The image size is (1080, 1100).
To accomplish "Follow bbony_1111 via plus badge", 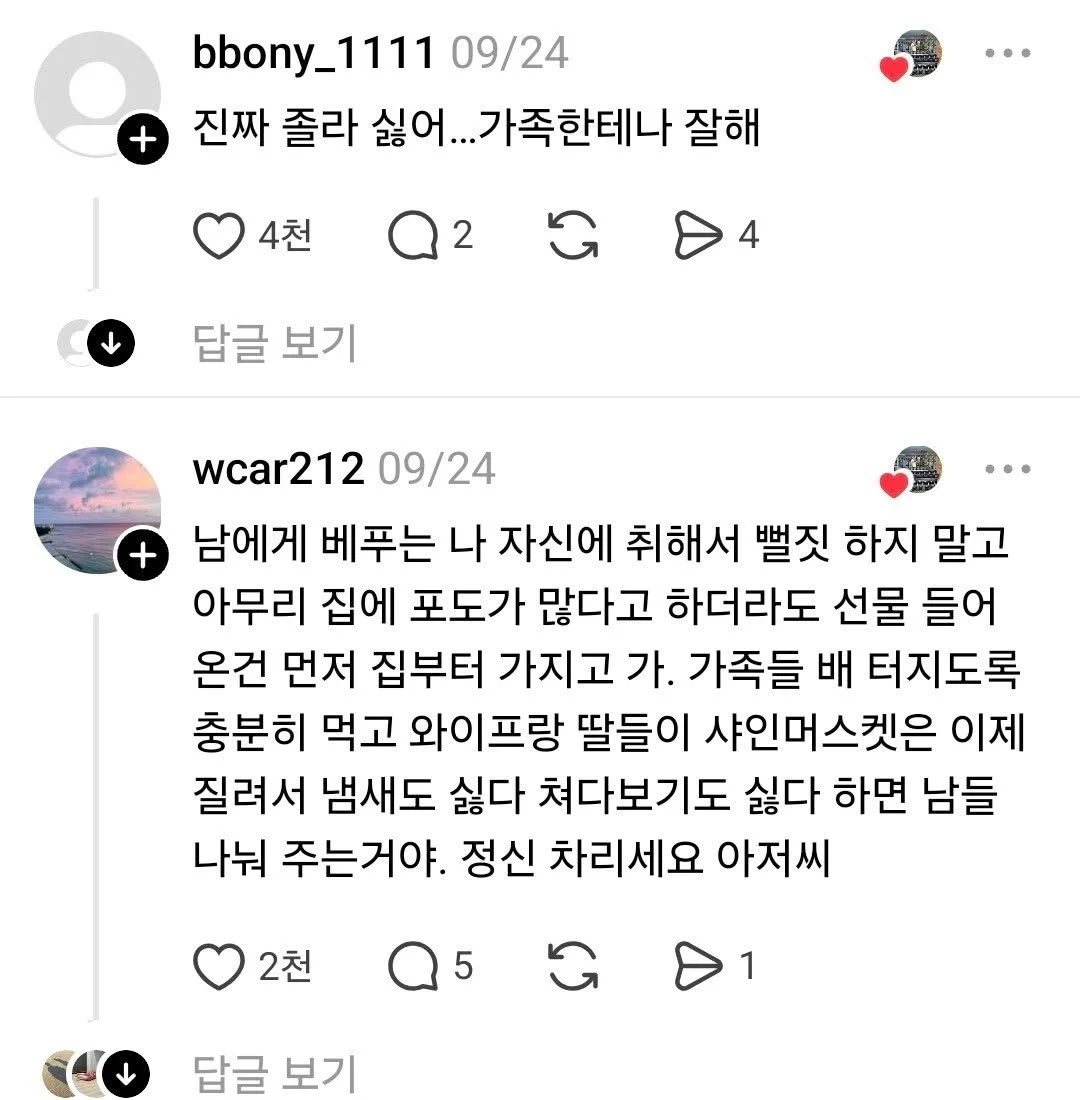I will tap(145, 140).
